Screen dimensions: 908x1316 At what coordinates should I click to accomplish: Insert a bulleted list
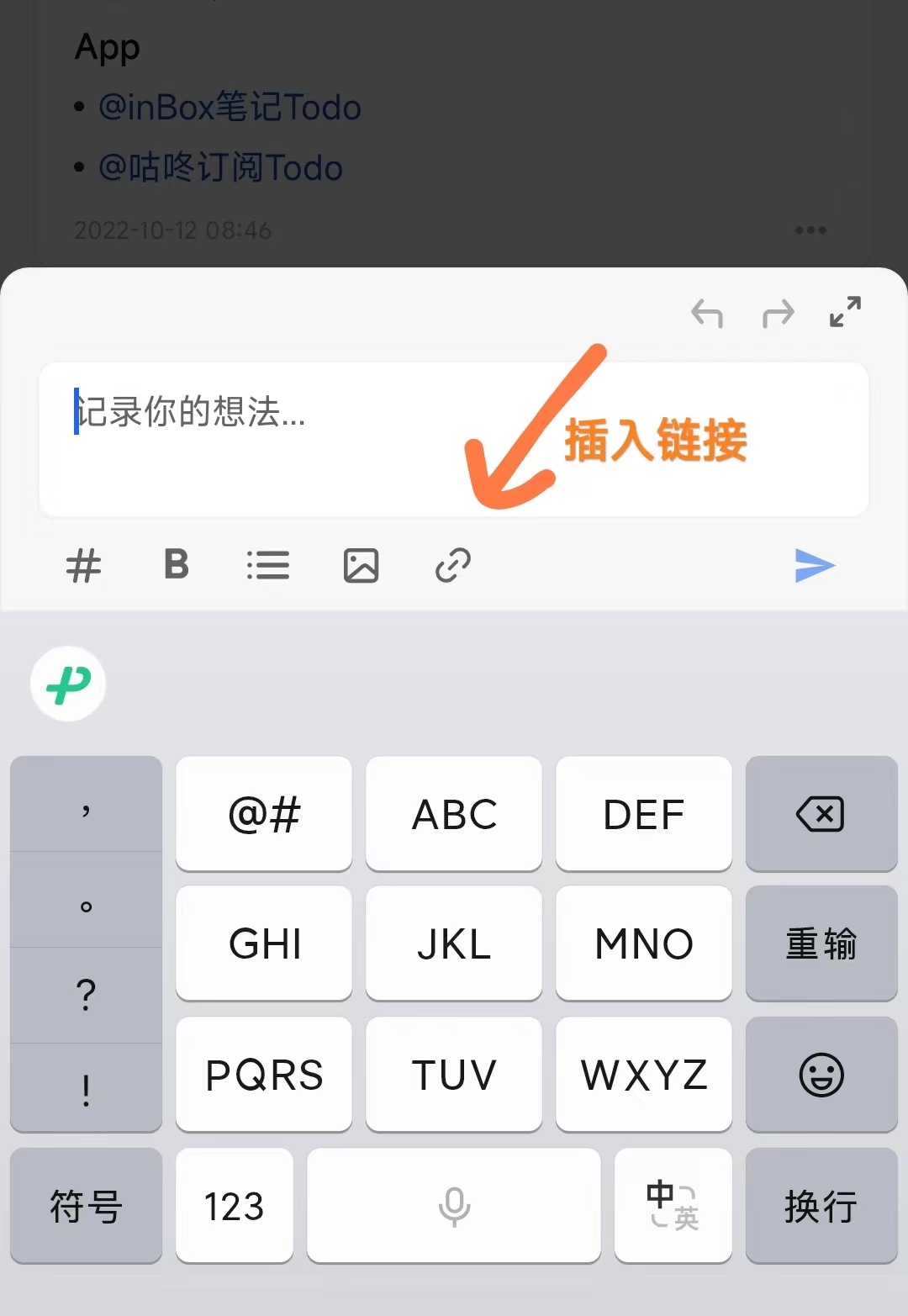coord(268,565)
